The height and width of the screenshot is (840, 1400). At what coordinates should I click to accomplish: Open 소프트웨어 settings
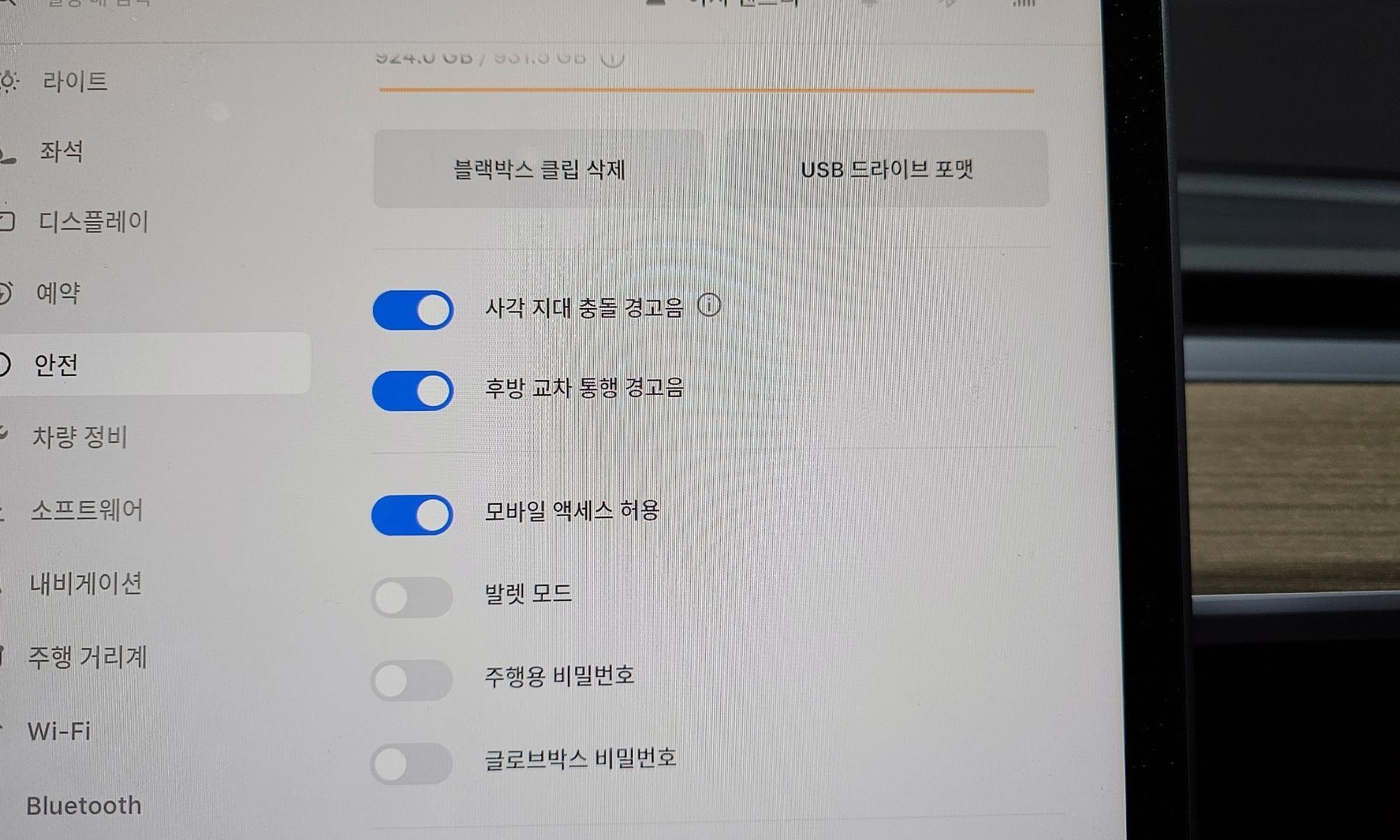[x=87, y=510]
